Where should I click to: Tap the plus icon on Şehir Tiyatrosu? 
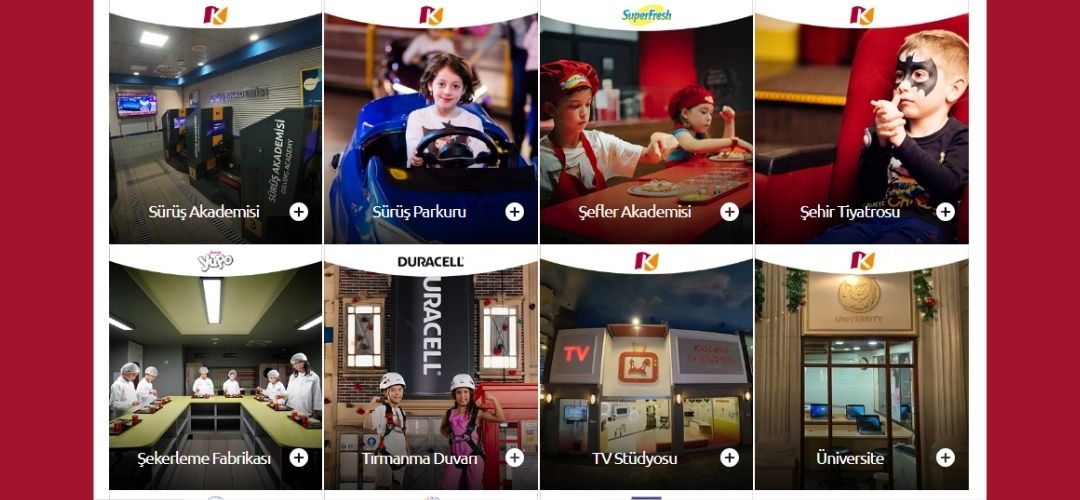pyautogui.click(x=945, y=211)
